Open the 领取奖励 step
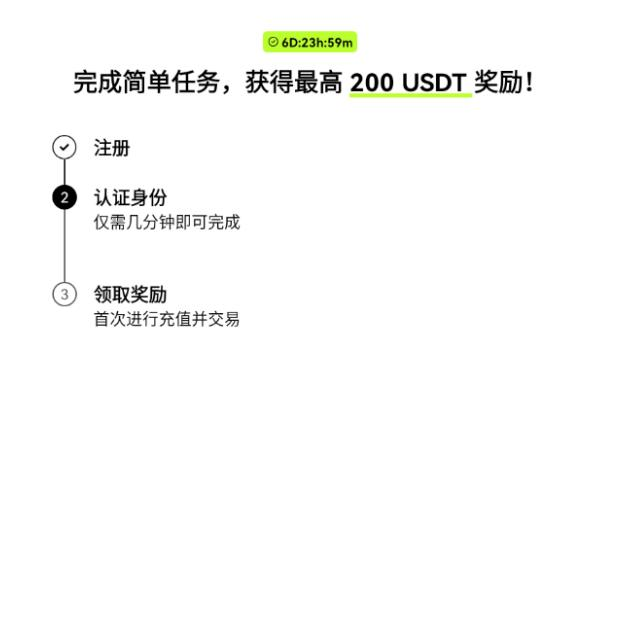The image size is (618, 634). pos(130,295)
